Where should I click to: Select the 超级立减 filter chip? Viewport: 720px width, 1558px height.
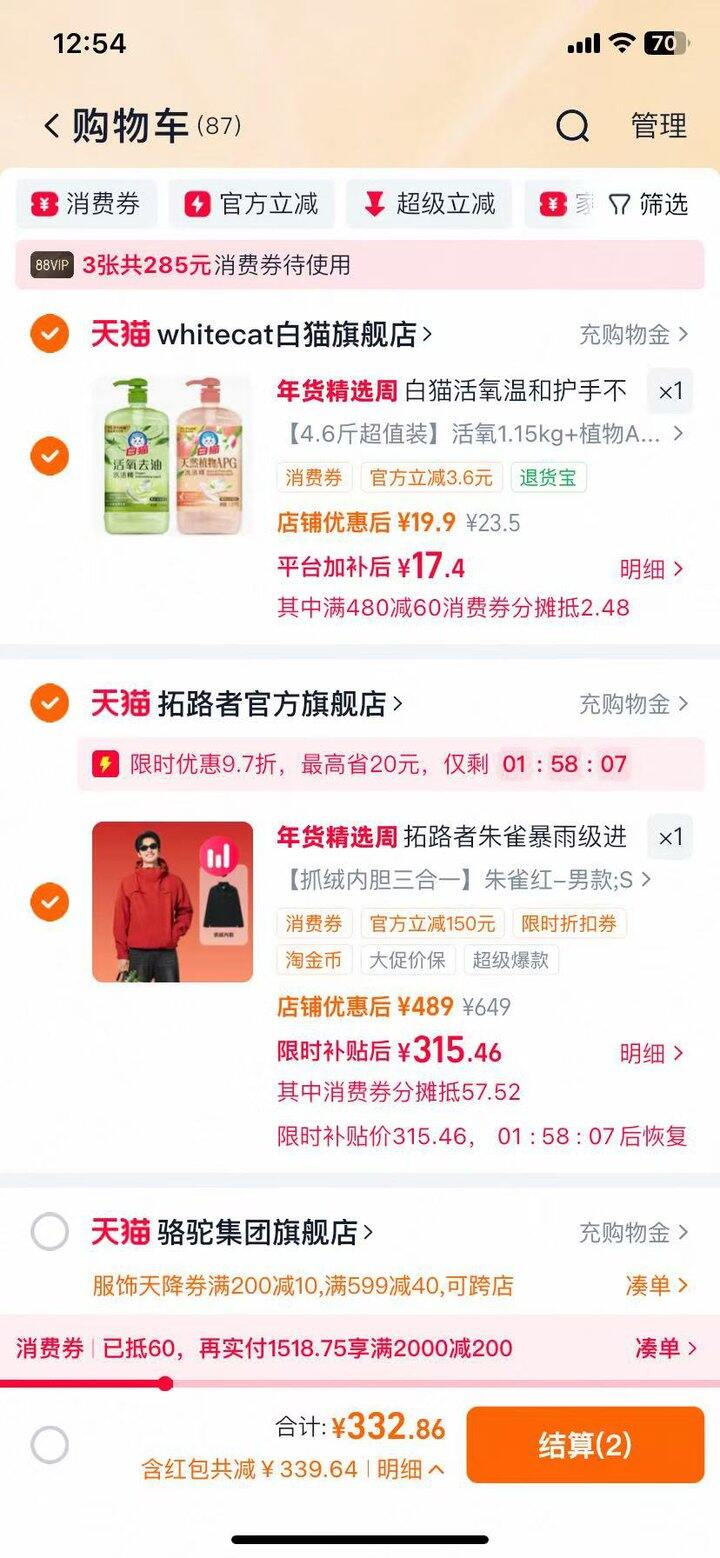coord(429,205)
